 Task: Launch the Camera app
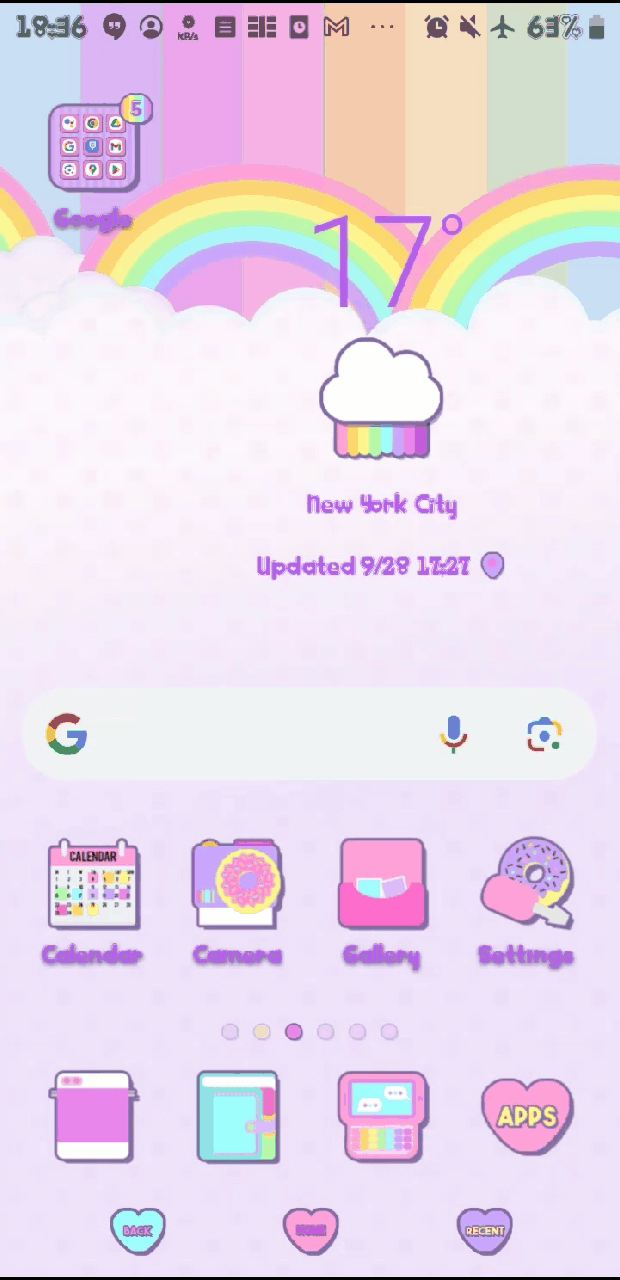pyautogui.click(x=237, y=885)
